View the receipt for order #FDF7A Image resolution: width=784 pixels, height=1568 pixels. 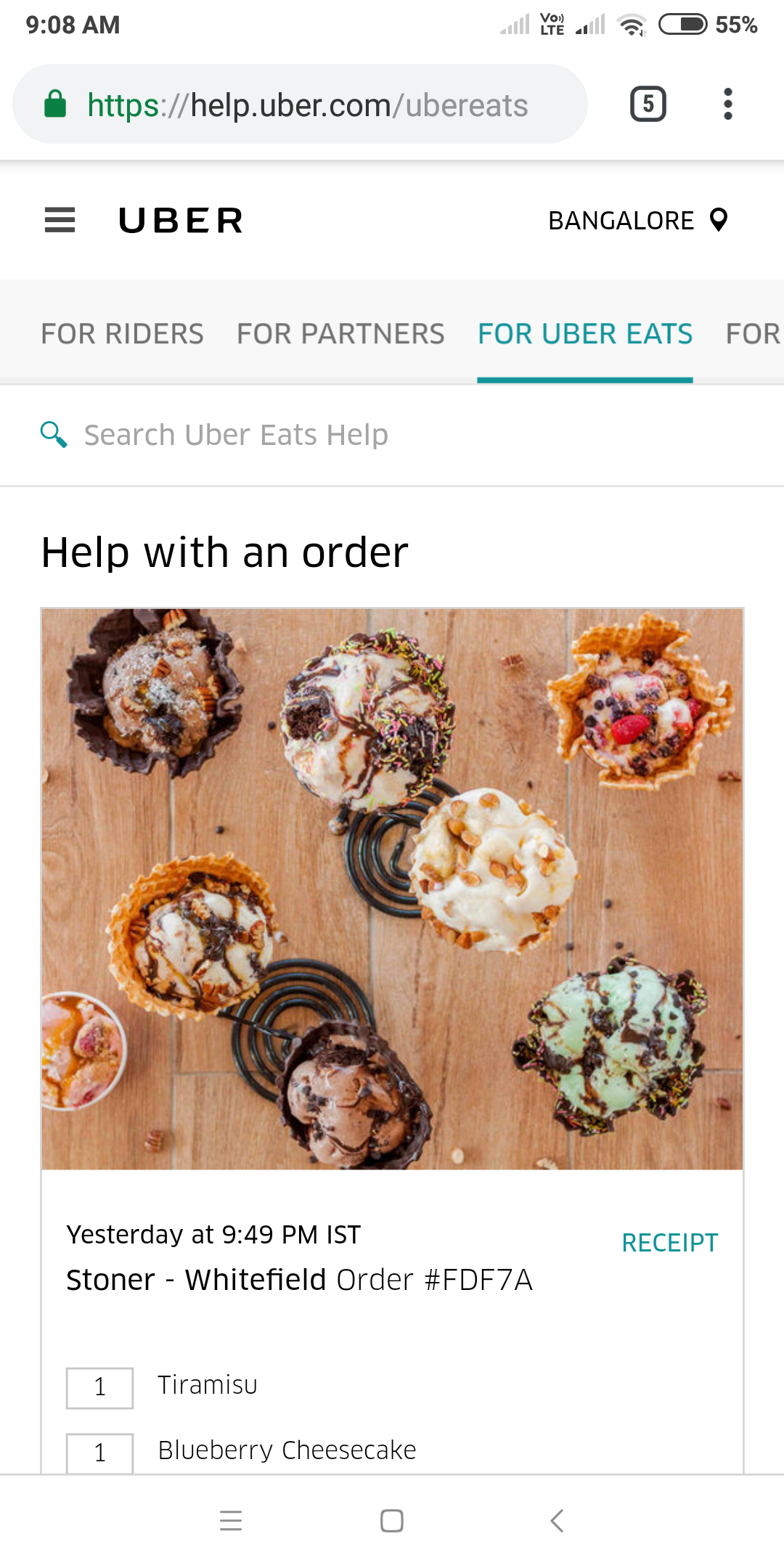pyautogui.click(x=669, y=1243)
